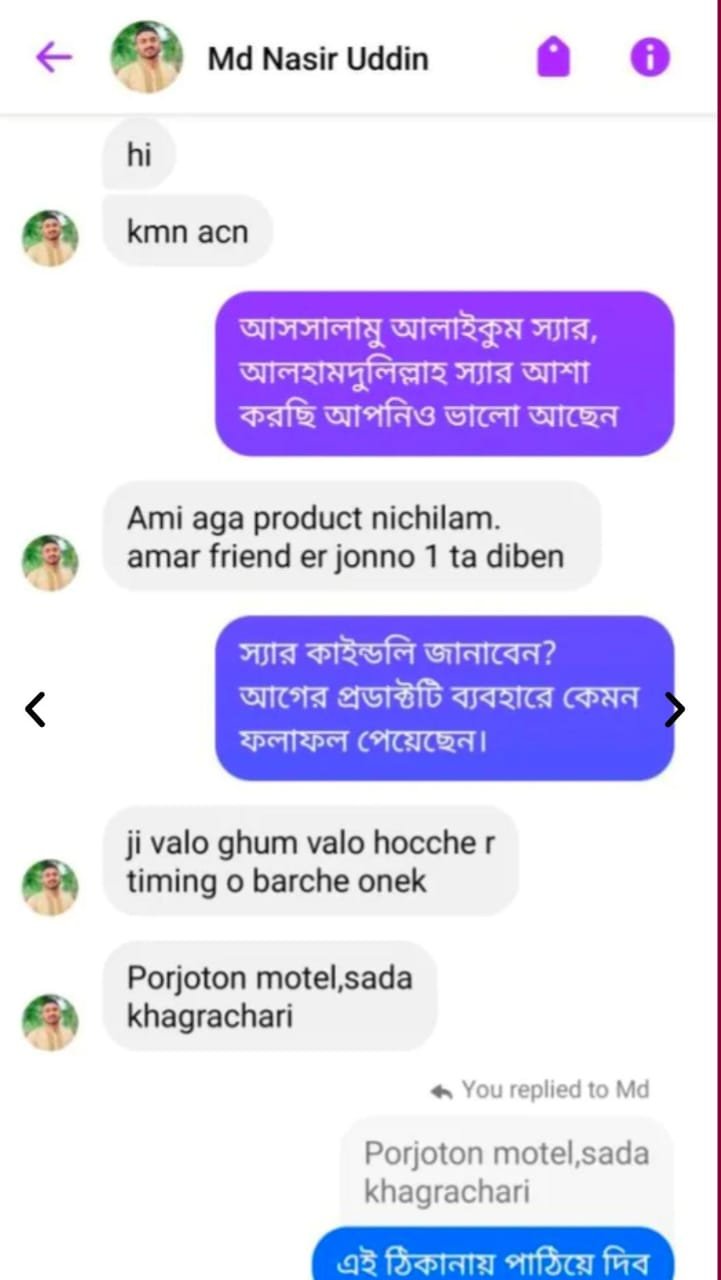Select the 'hi' message bubble
This screenshot has height=1280, width=721.
pos(139,153)
